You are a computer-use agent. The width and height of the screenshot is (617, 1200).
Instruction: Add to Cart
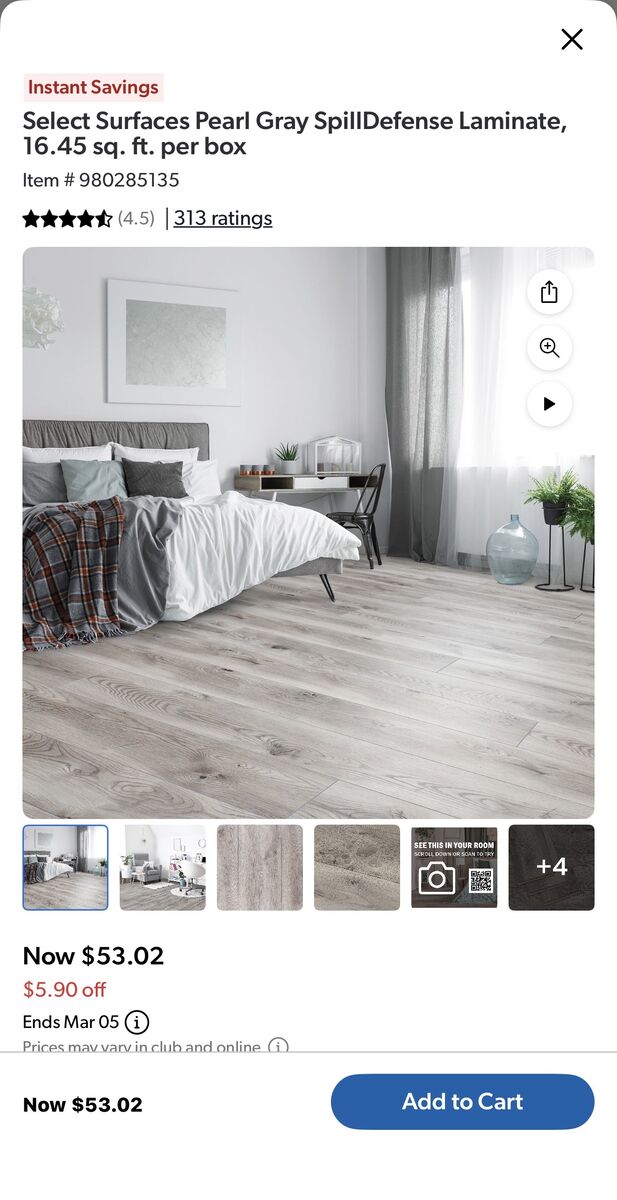[462, 1102]
